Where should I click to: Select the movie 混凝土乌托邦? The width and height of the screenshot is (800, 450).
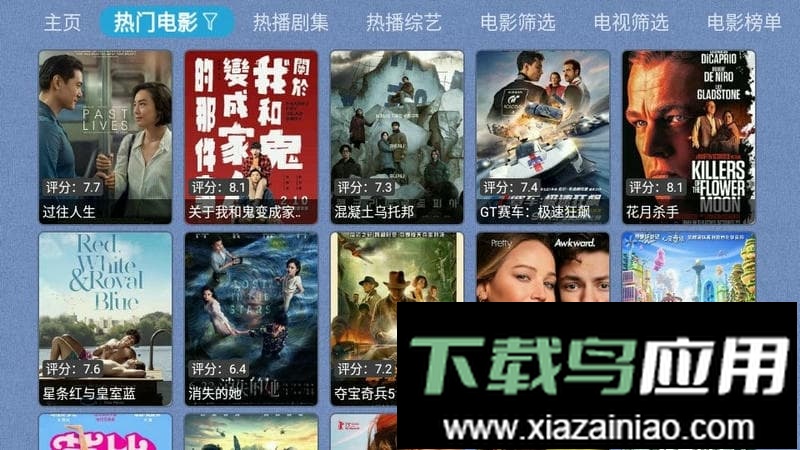tap(397, 136)
